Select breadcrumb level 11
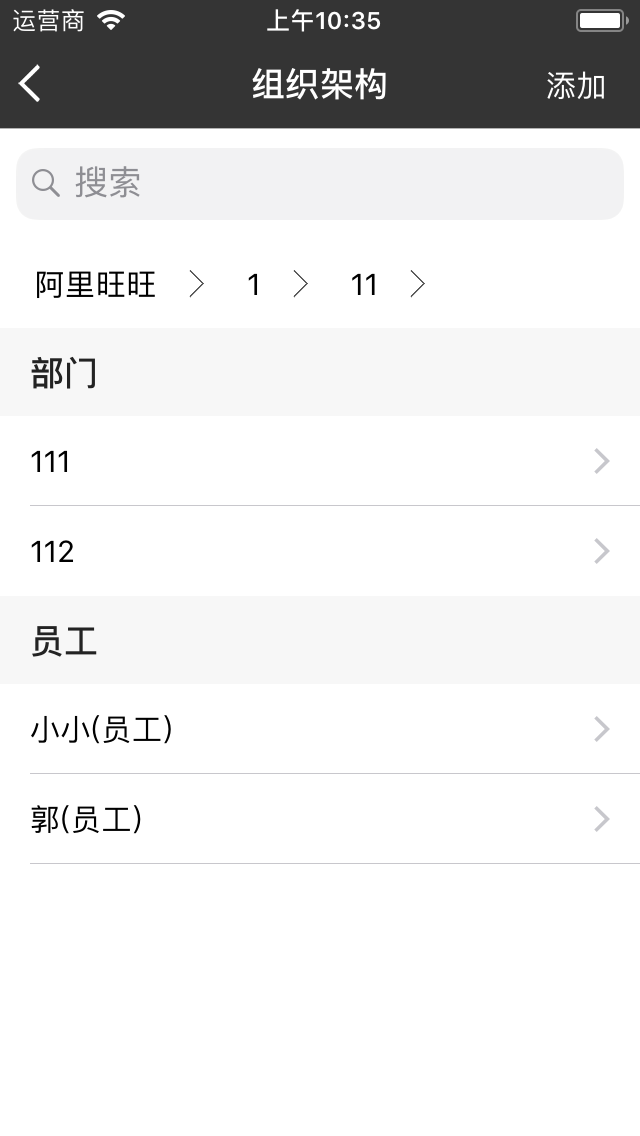This screenshot has width=640, height=1136. (364, 285)
